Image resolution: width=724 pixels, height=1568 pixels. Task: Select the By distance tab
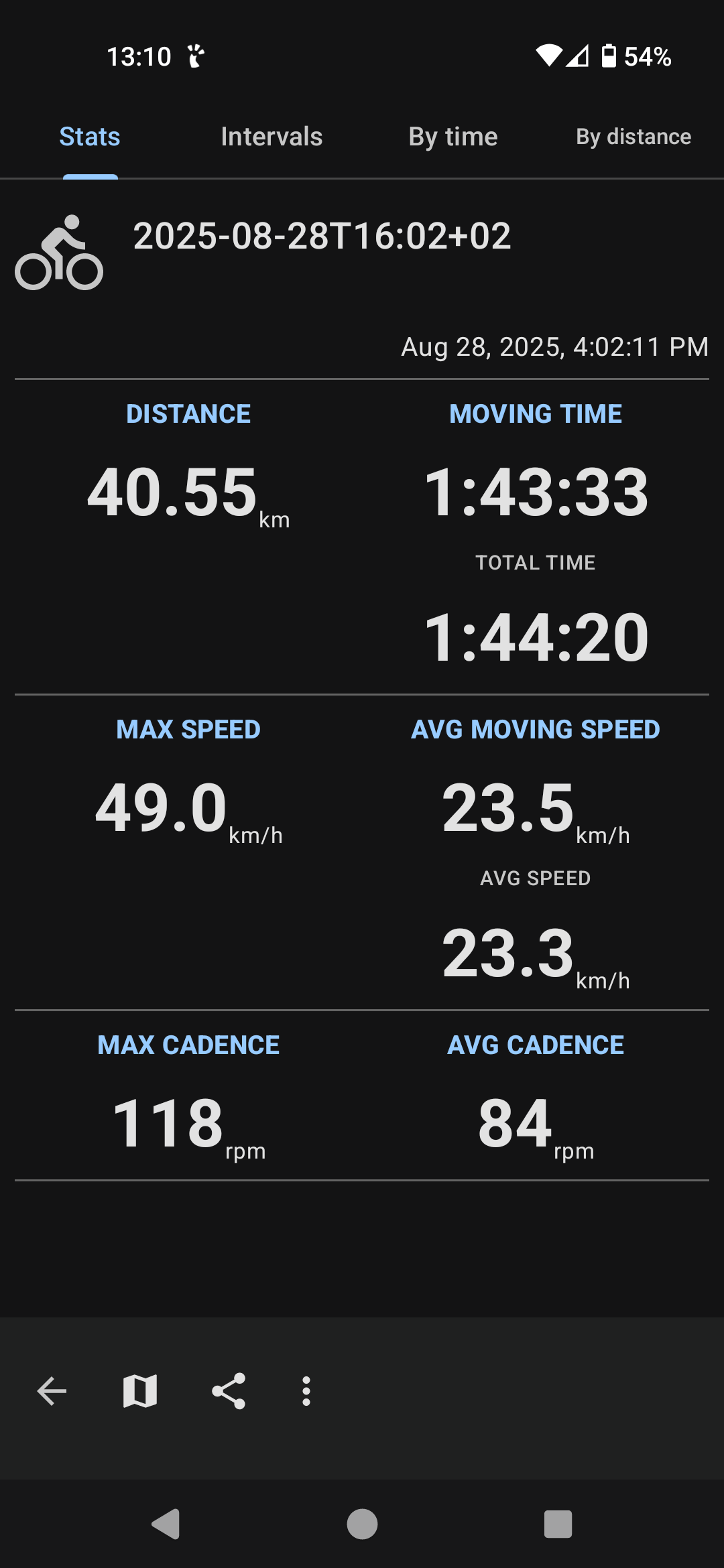coord(633,137)
